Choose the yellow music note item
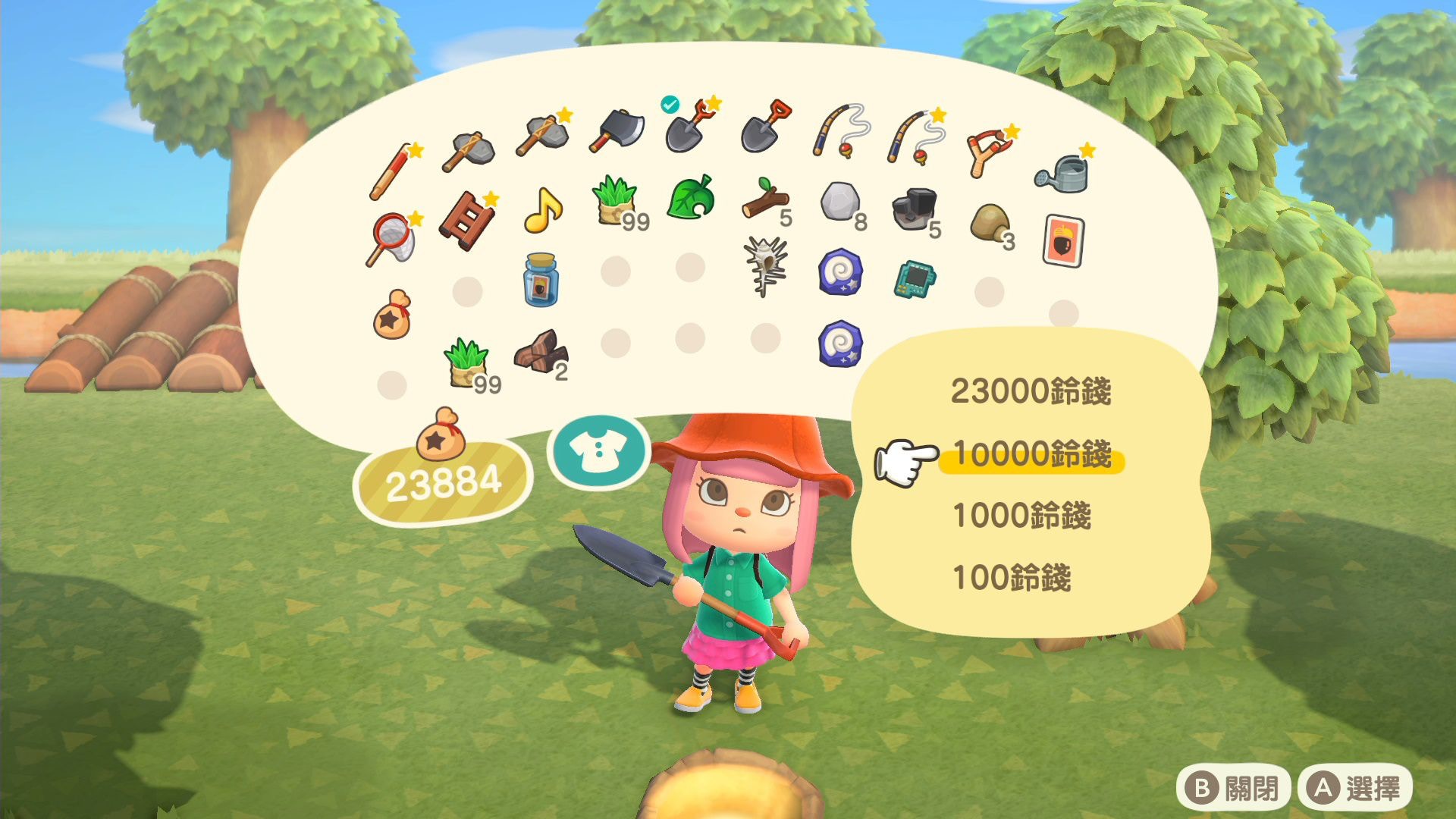 coord(542,210)
